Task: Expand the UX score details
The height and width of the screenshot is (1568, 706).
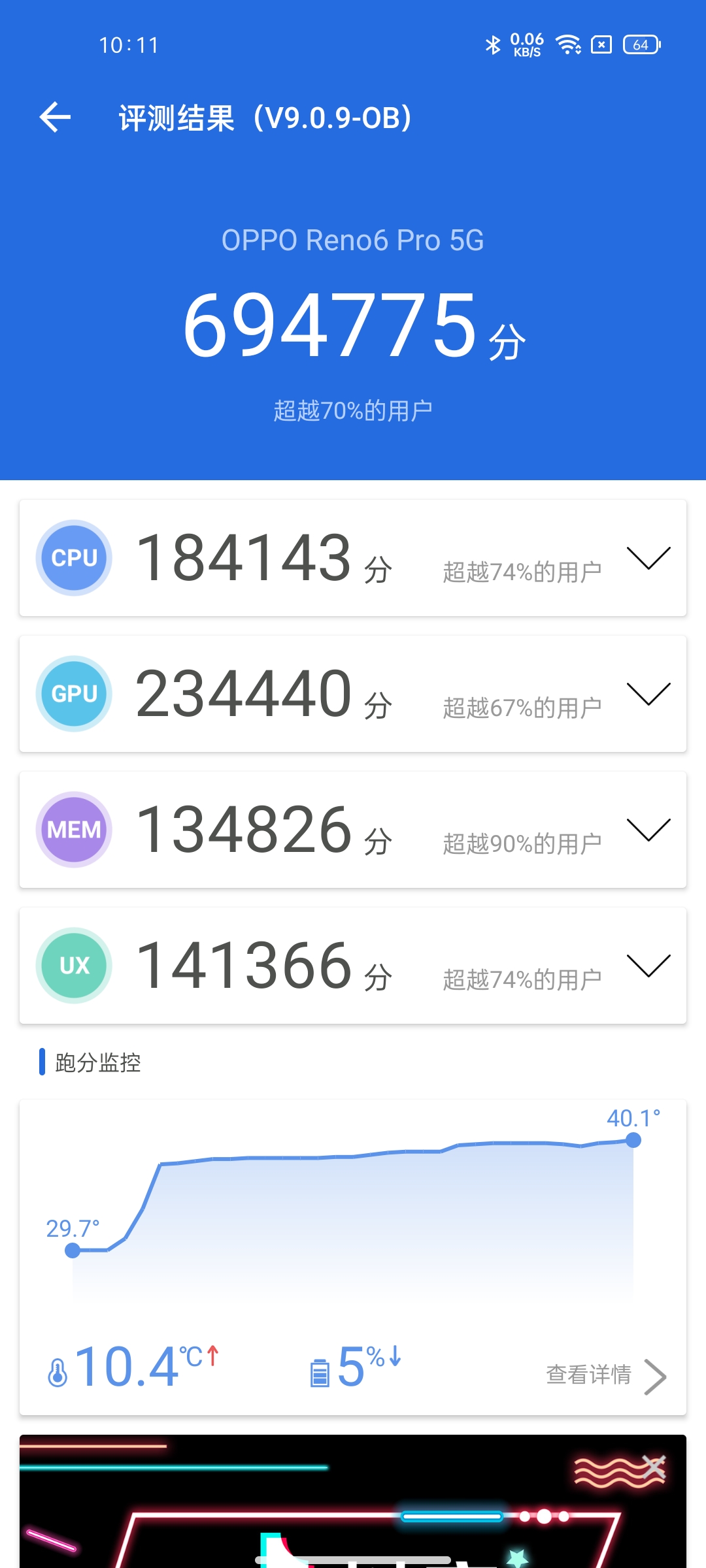Action: 649,968
